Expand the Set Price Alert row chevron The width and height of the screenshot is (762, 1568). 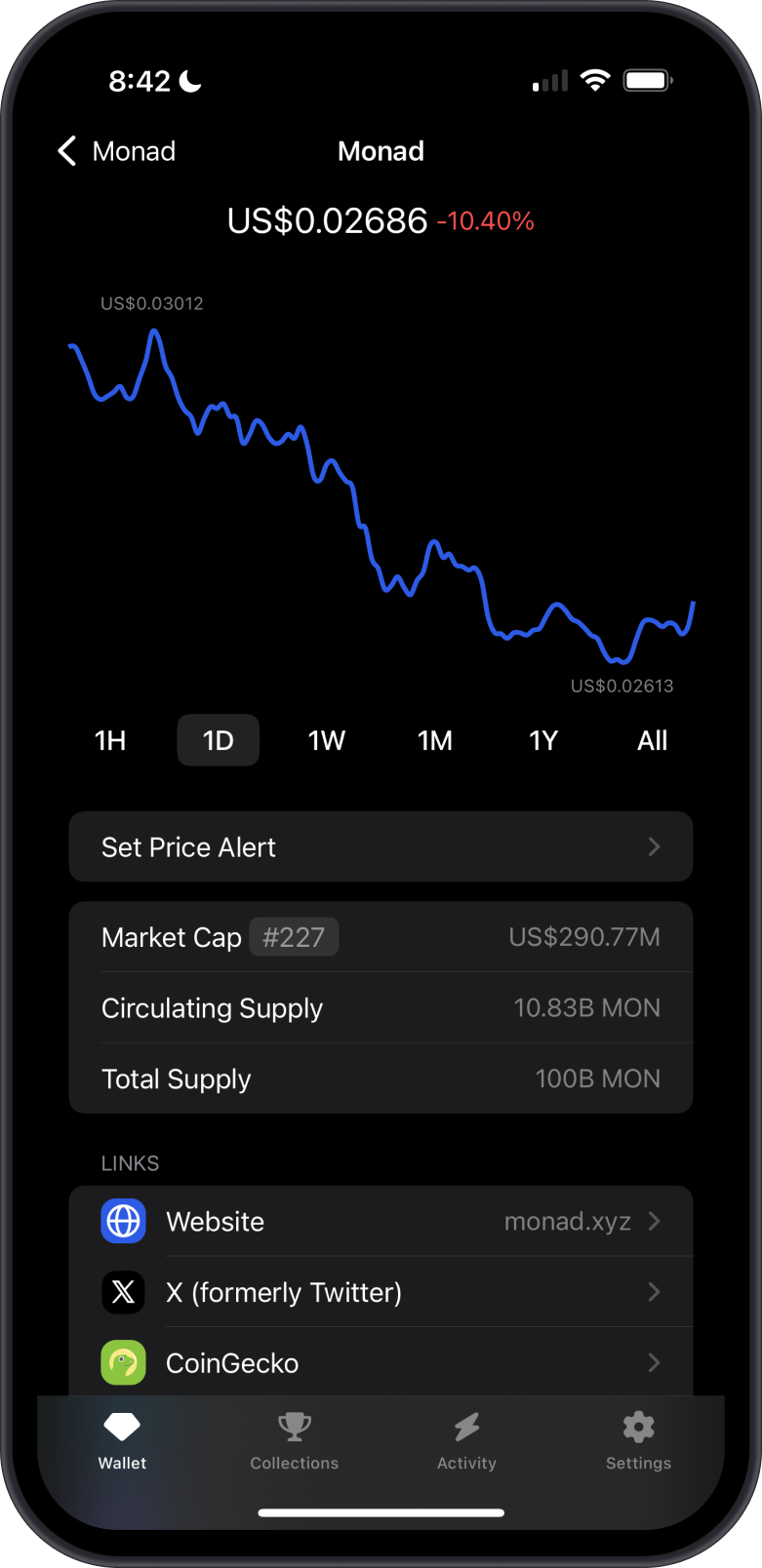coord(654,846)
